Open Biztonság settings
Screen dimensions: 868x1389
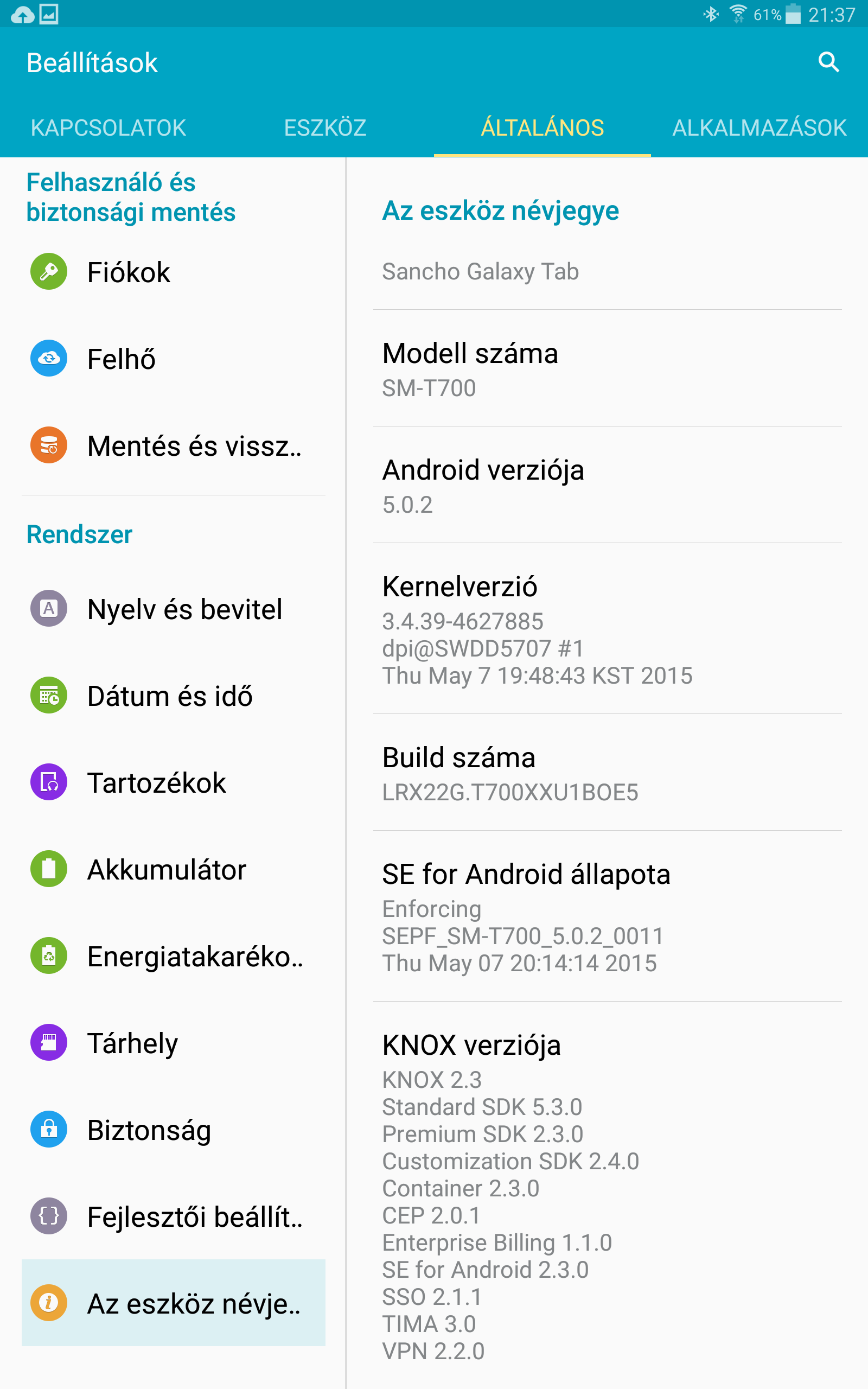[174, 1129]
